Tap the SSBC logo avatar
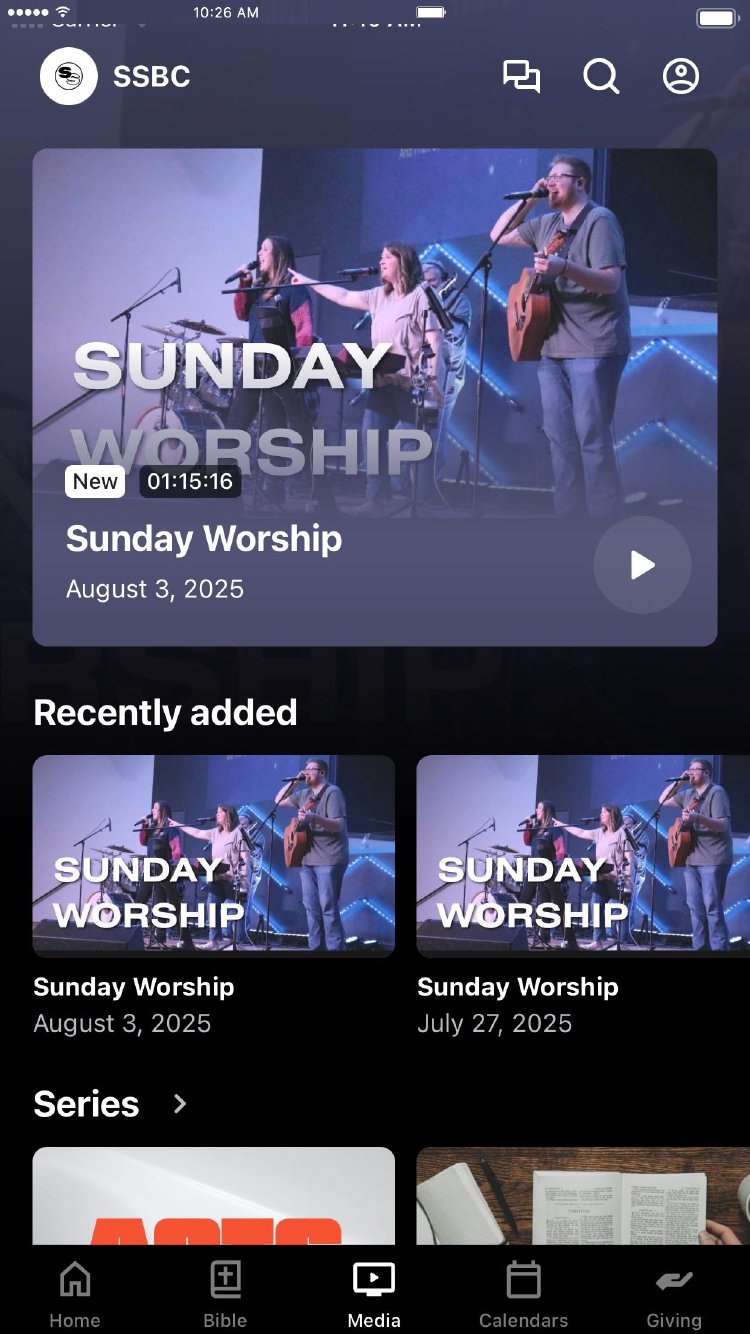 (69, 76)
